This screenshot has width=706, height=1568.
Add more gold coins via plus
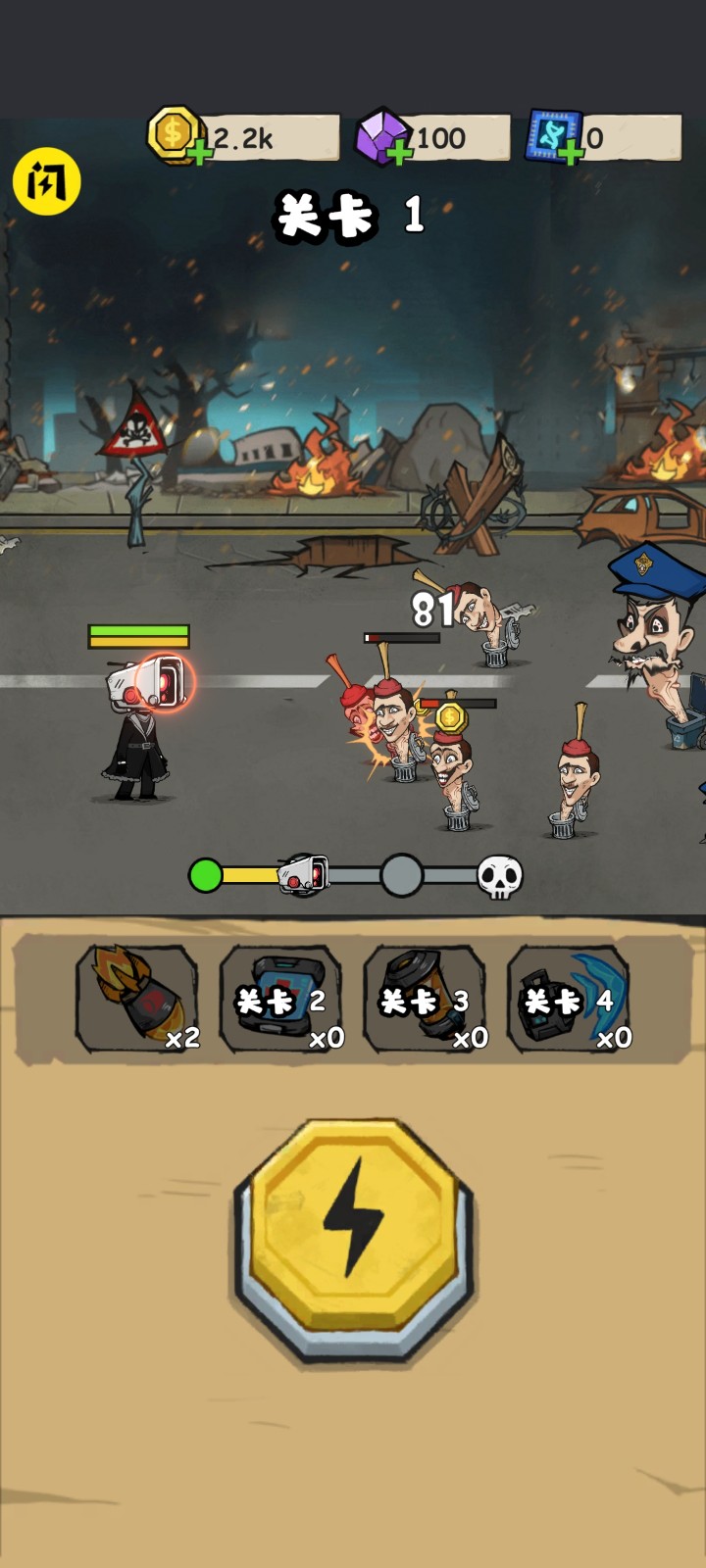coord(199,153)
